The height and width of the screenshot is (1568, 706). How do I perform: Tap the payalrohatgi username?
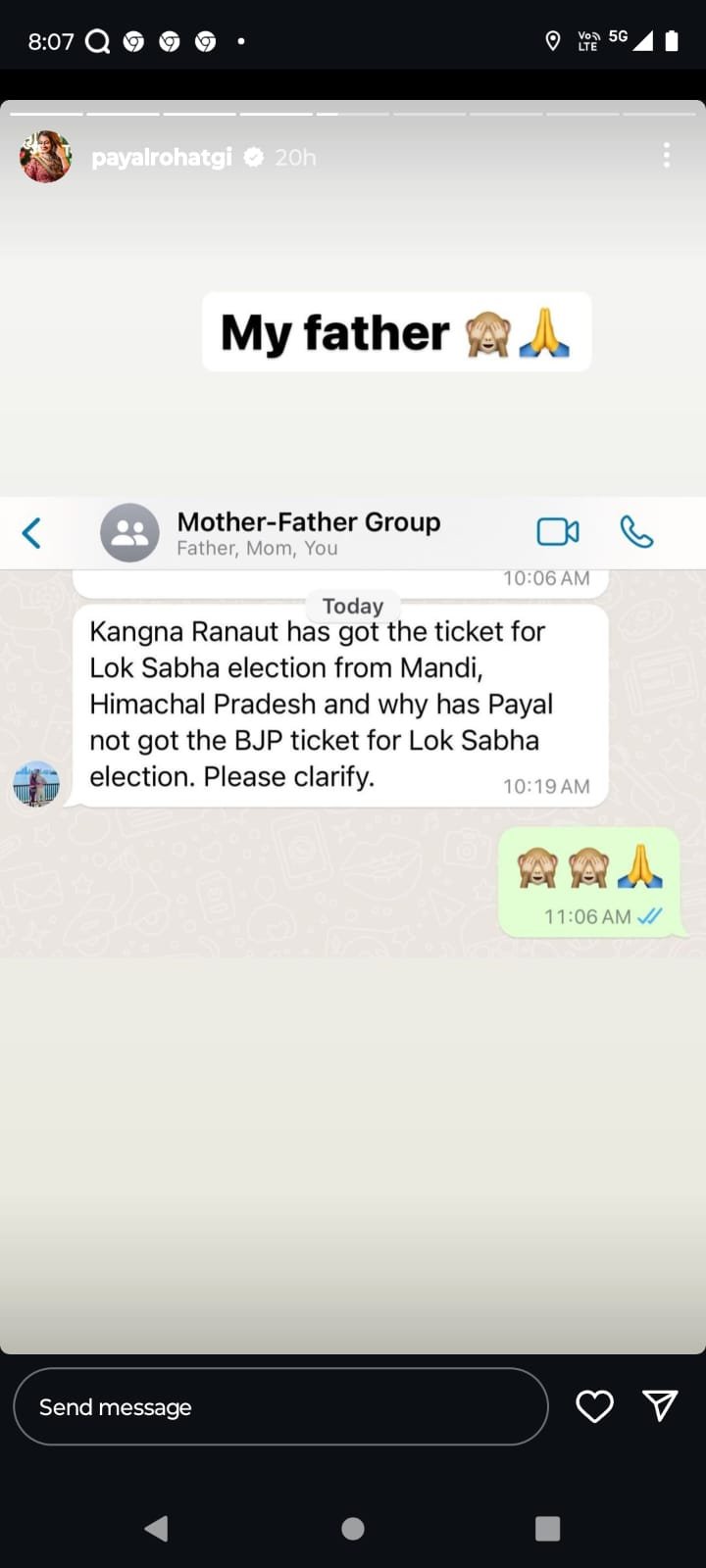pos(162,158)
